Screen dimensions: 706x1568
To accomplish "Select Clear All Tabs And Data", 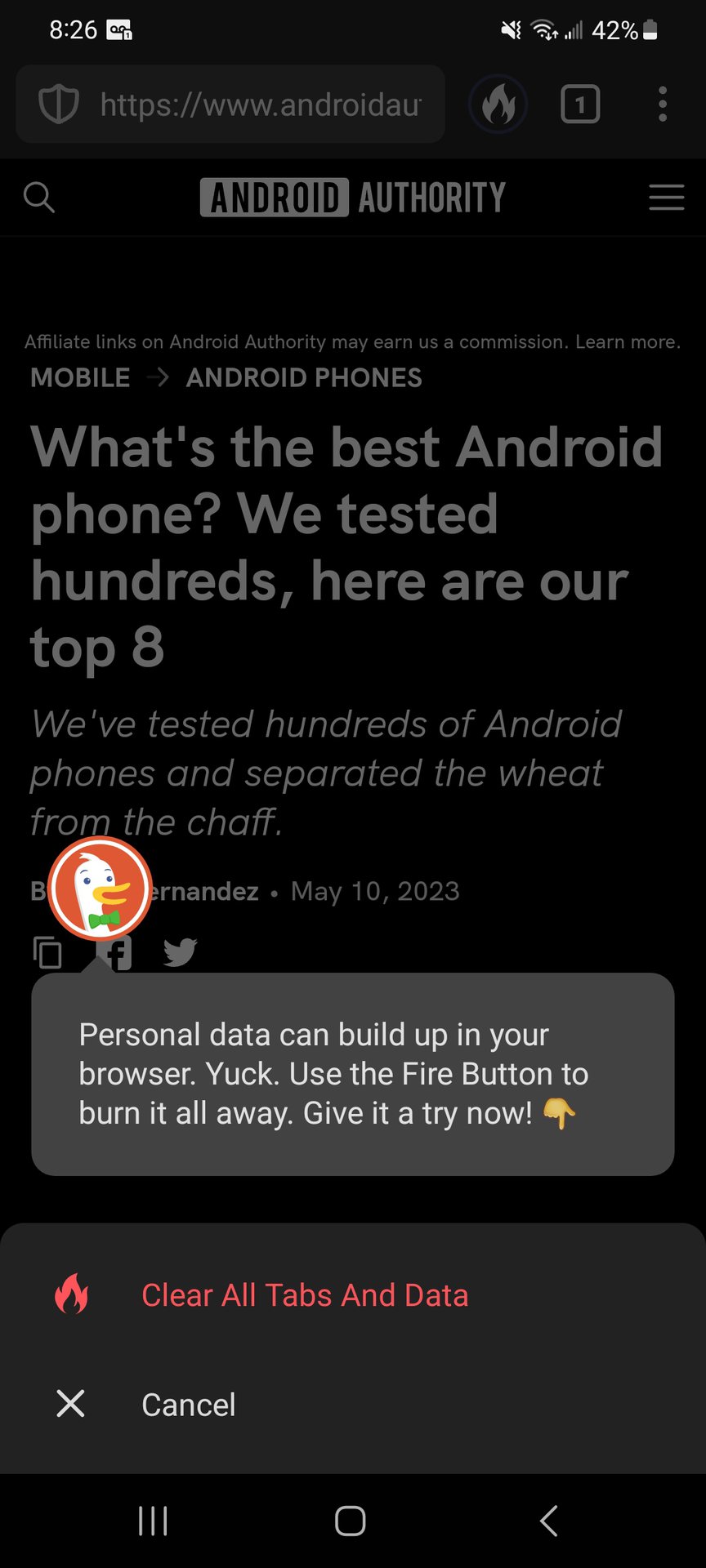I will click(304, 1295).
